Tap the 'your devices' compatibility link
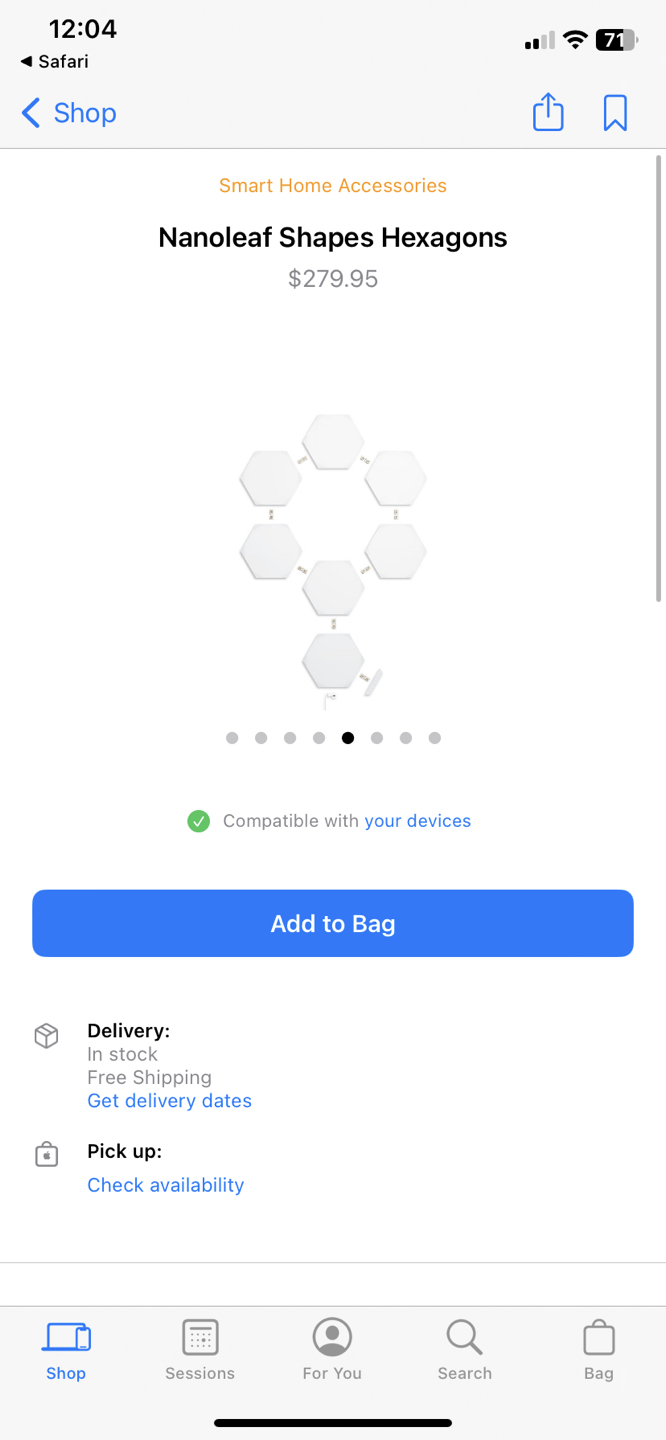The width and height of the screenshot is (666, 1440). tap(417, 821)
